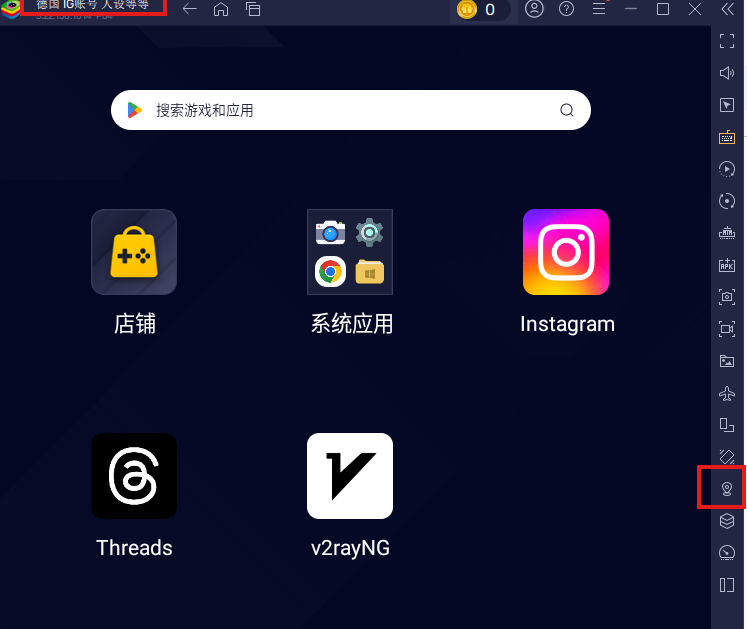Launch the Threads app

click(x=134, y=476)
